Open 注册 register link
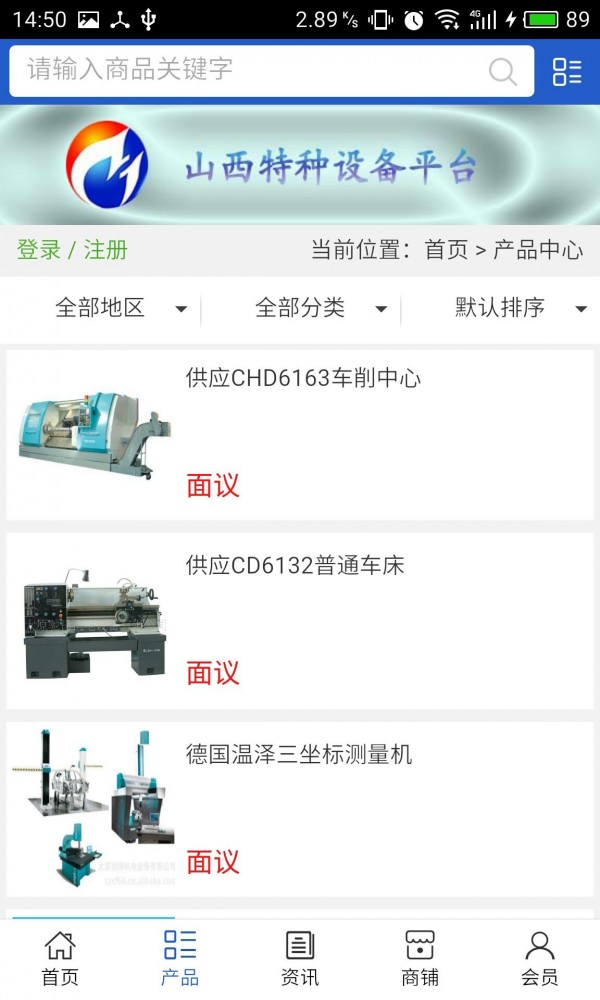Screen dimensions: 600x1000 click(106, 250)
